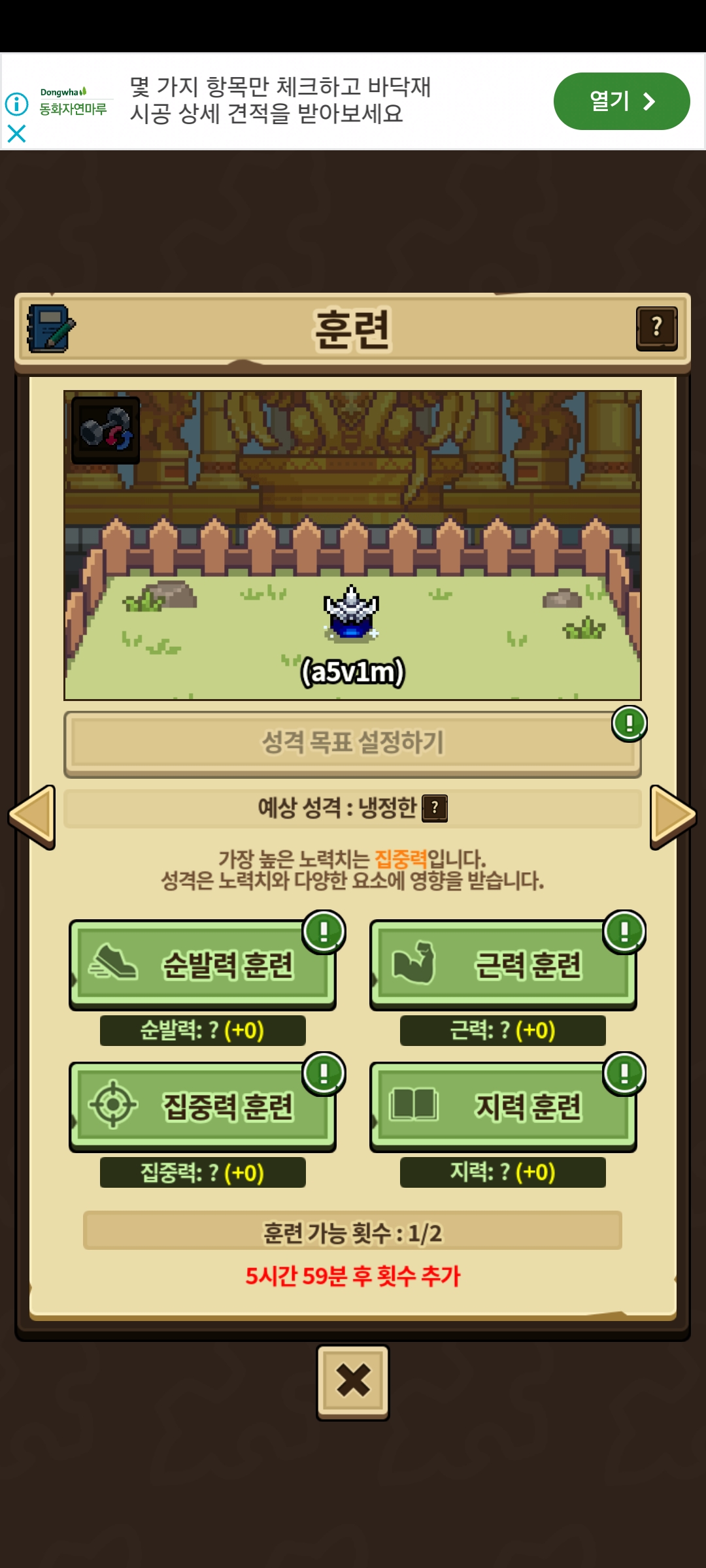Screen dimensions: 706x1568
Task: Start 순발력 훈련
Action: point(203,964)
